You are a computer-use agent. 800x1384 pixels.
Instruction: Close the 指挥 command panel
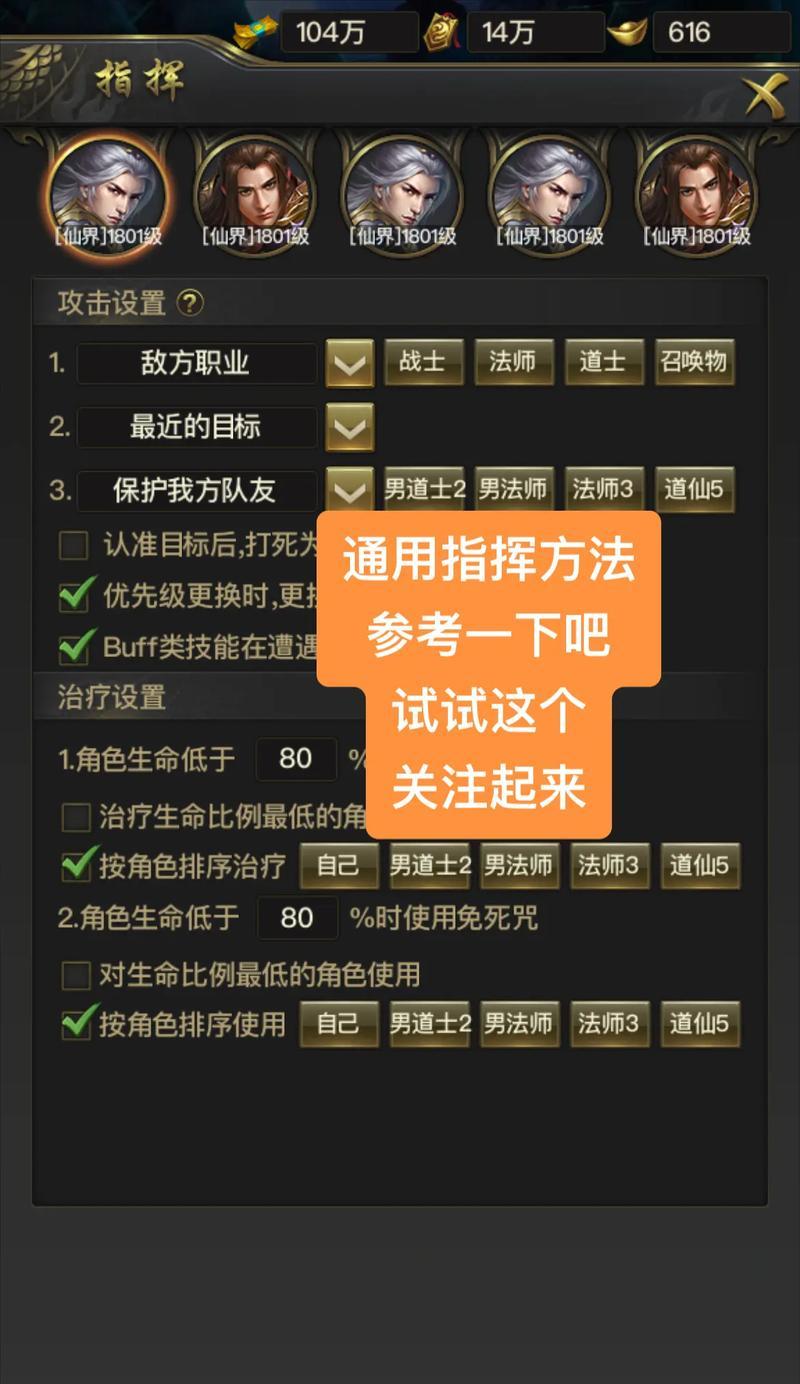[x=765, y=95]
